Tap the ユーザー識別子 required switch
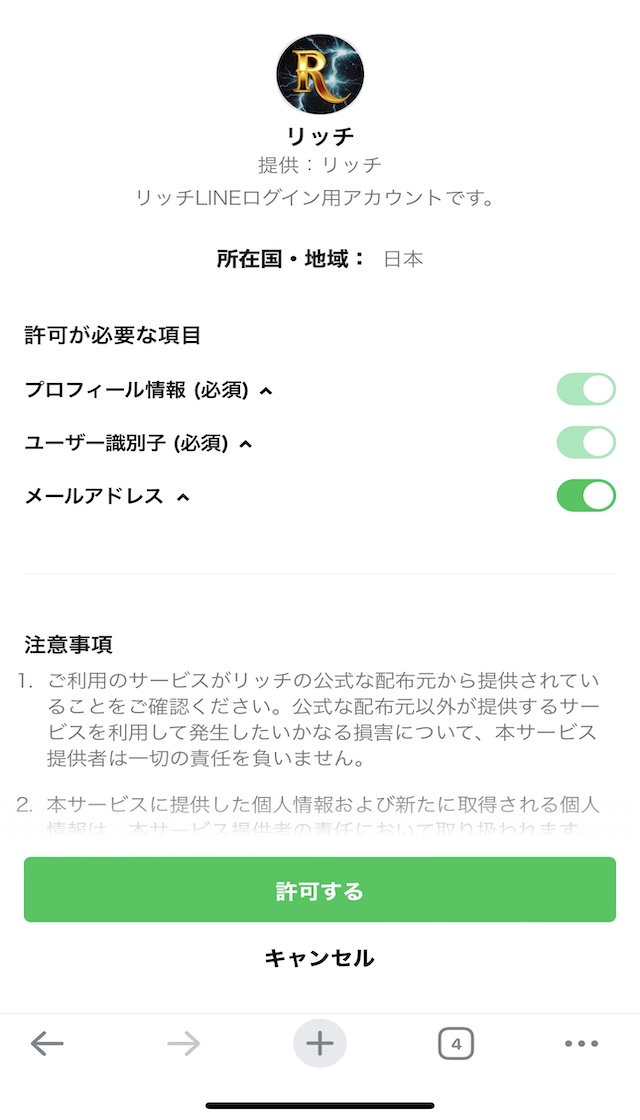 pos(586,442)
